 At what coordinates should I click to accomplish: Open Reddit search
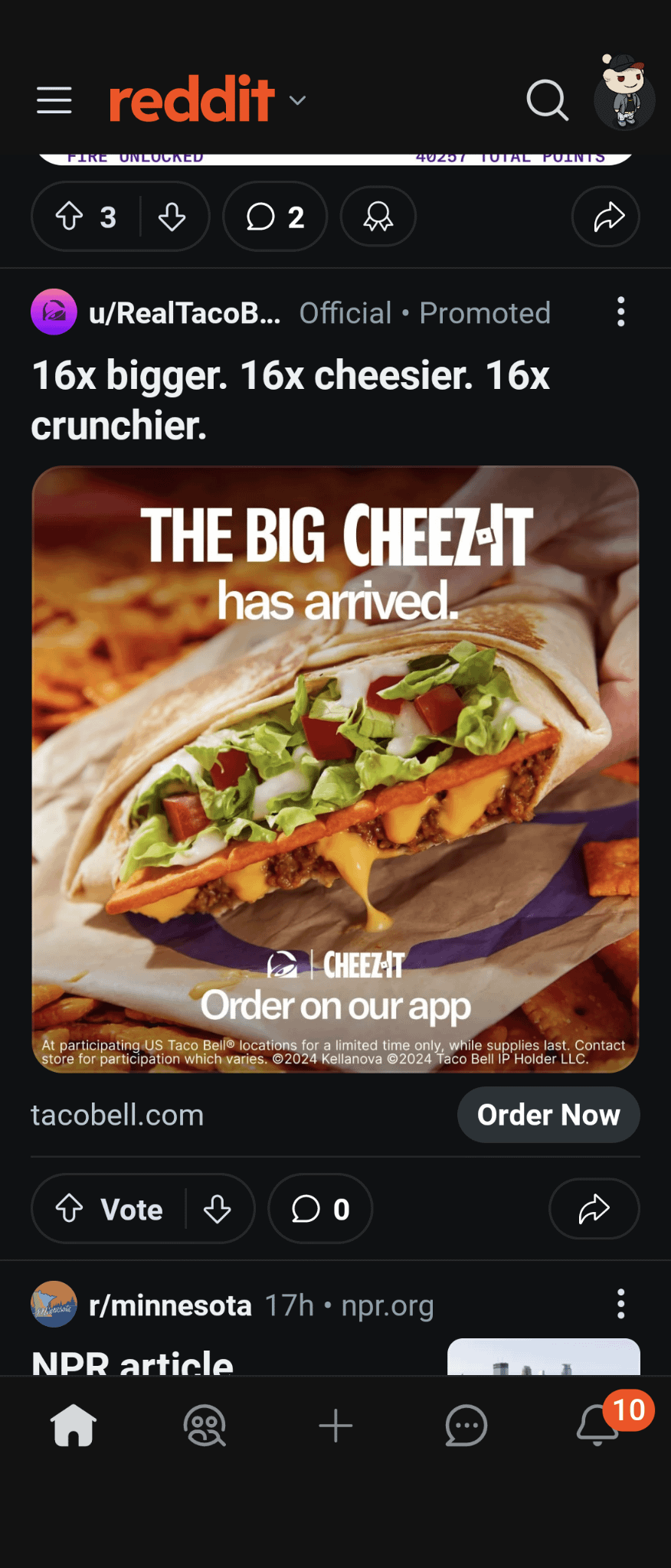click(547, 100)
